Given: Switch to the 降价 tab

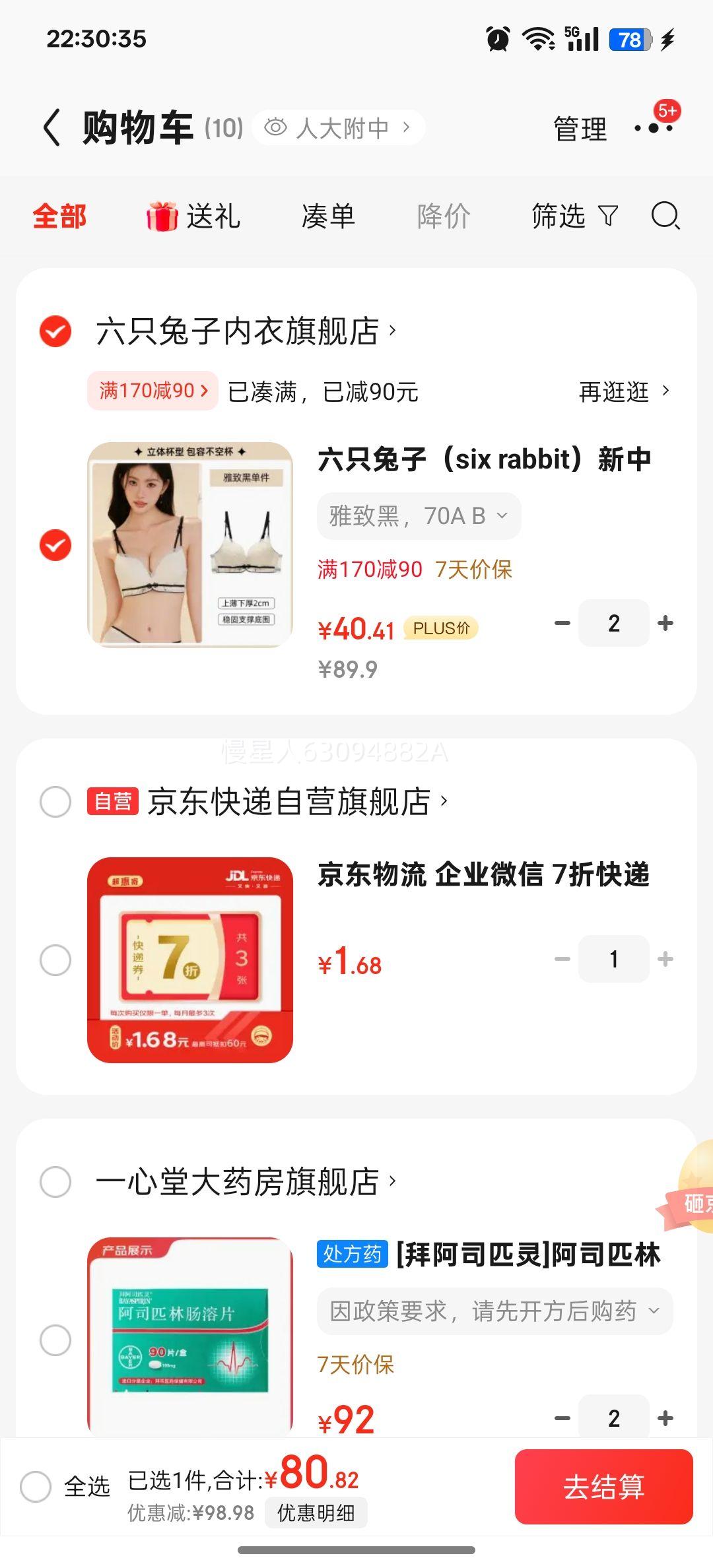Looking at the screenshot, I should tap(442, 216).
